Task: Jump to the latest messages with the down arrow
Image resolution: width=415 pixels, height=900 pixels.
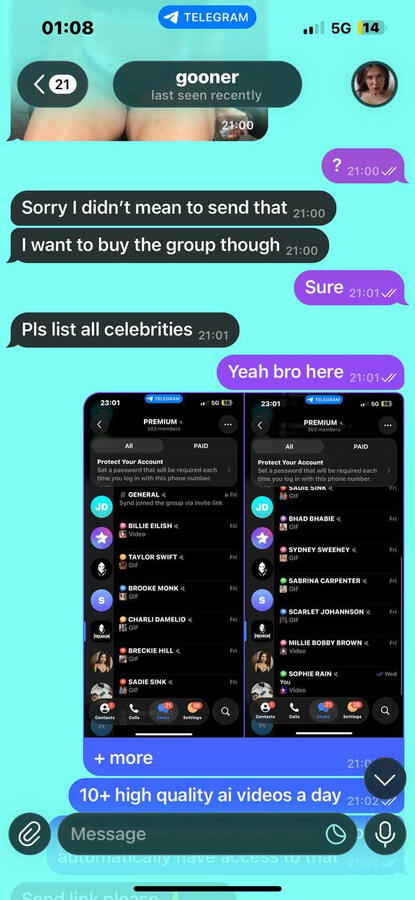Action: [x=385, y=779]
